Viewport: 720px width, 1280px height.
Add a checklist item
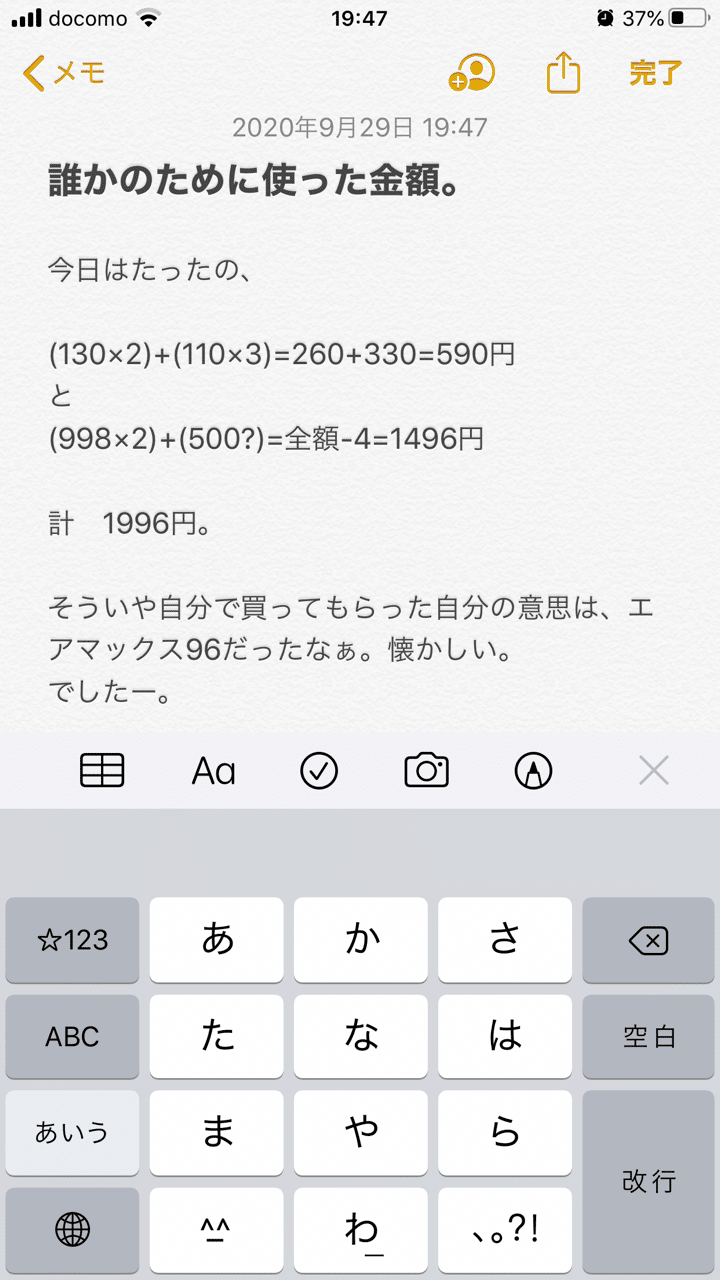[319, 770]
